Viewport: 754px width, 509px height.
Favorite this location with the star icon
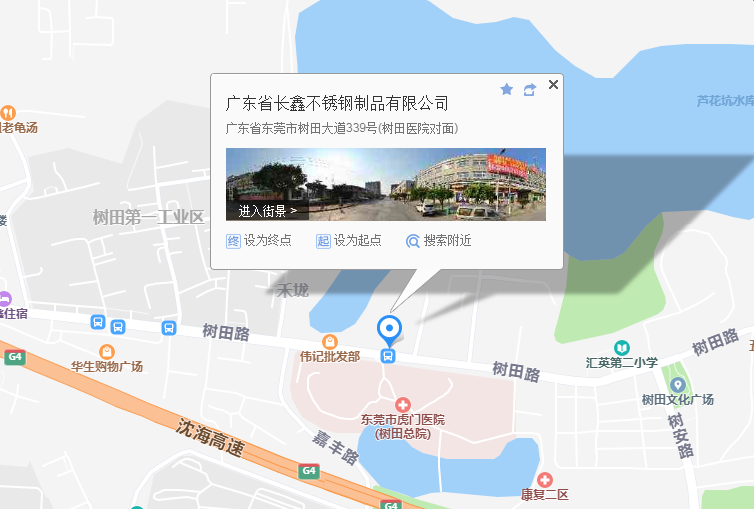coord(506,90)
